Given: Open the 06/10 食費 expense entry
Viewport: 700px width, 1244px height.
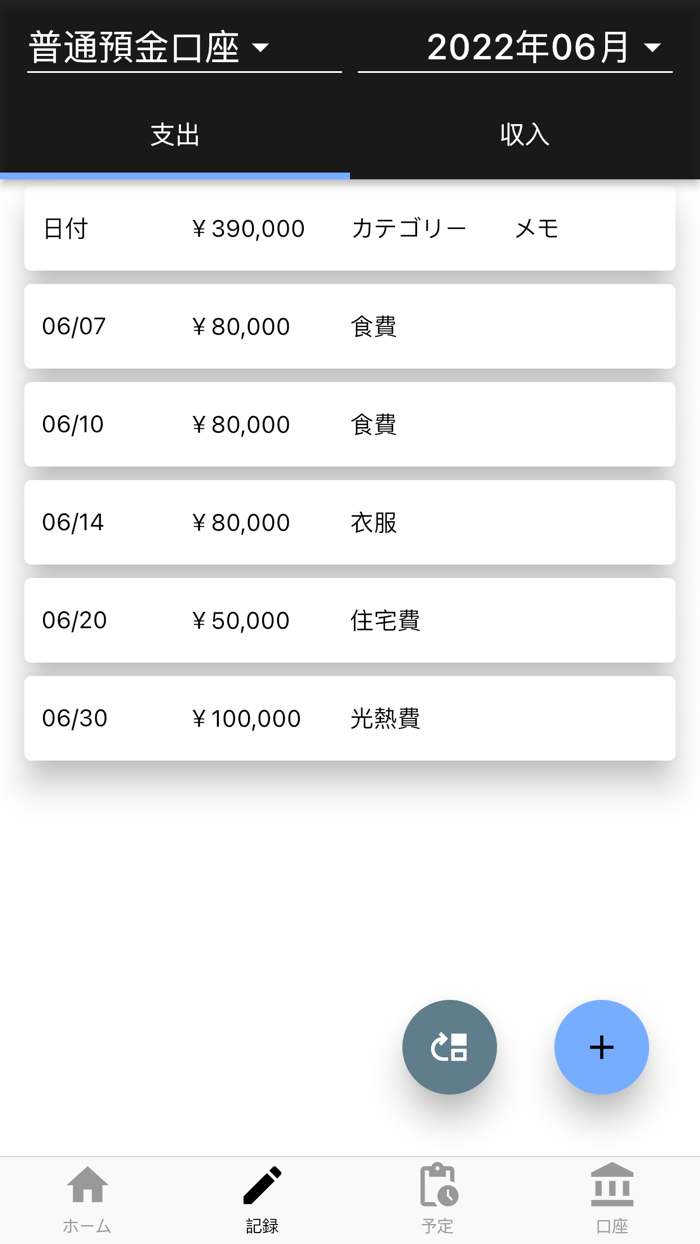Looking at the screenshot, I should click(350, 424).
